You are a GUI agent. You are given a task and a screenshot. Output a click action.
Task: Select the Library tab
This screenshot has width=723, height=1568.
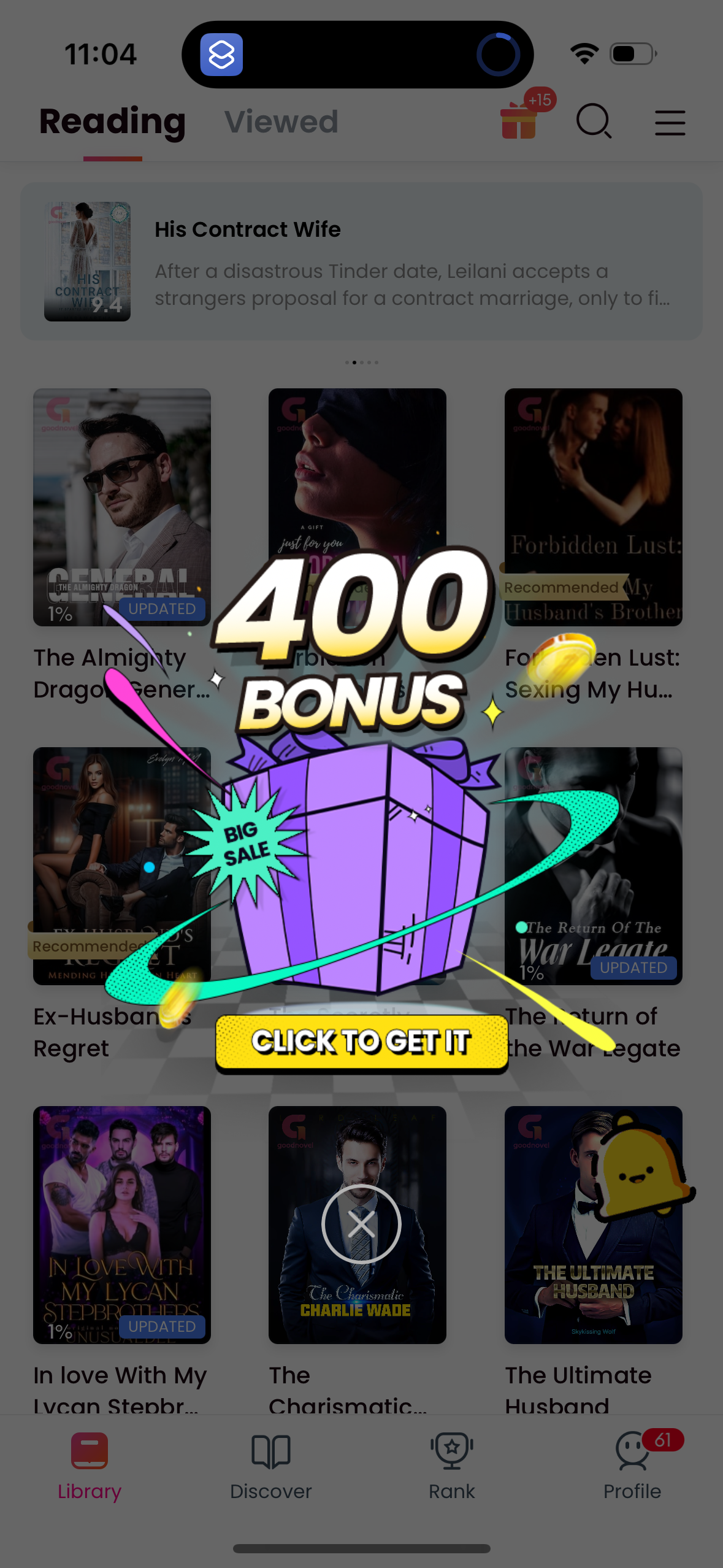click(90, 1466)
